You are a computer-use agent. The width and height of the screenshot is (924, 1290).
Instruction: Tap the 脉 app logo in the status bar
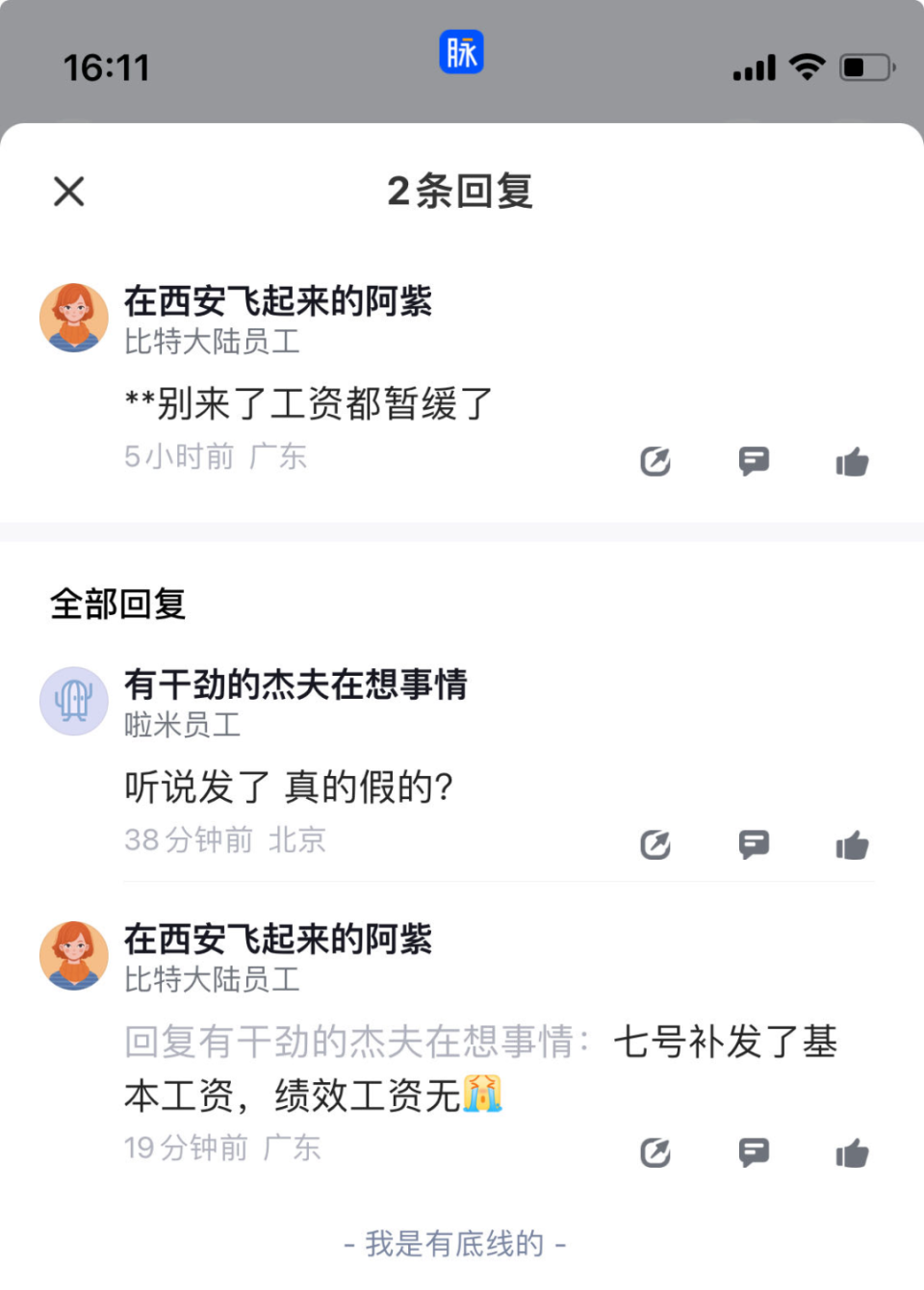tap(460, 53)
